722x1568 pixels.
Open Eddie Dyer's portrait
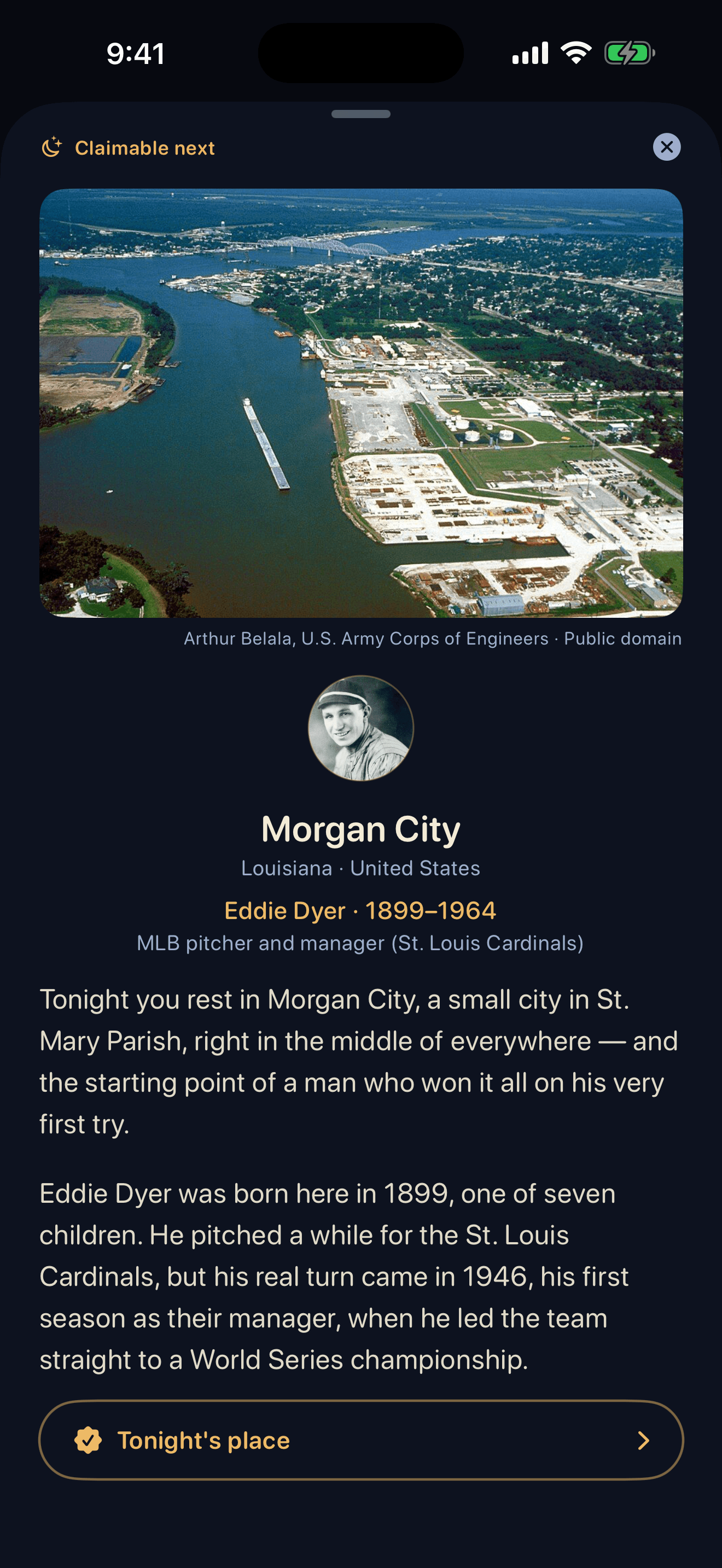(361, 728)
